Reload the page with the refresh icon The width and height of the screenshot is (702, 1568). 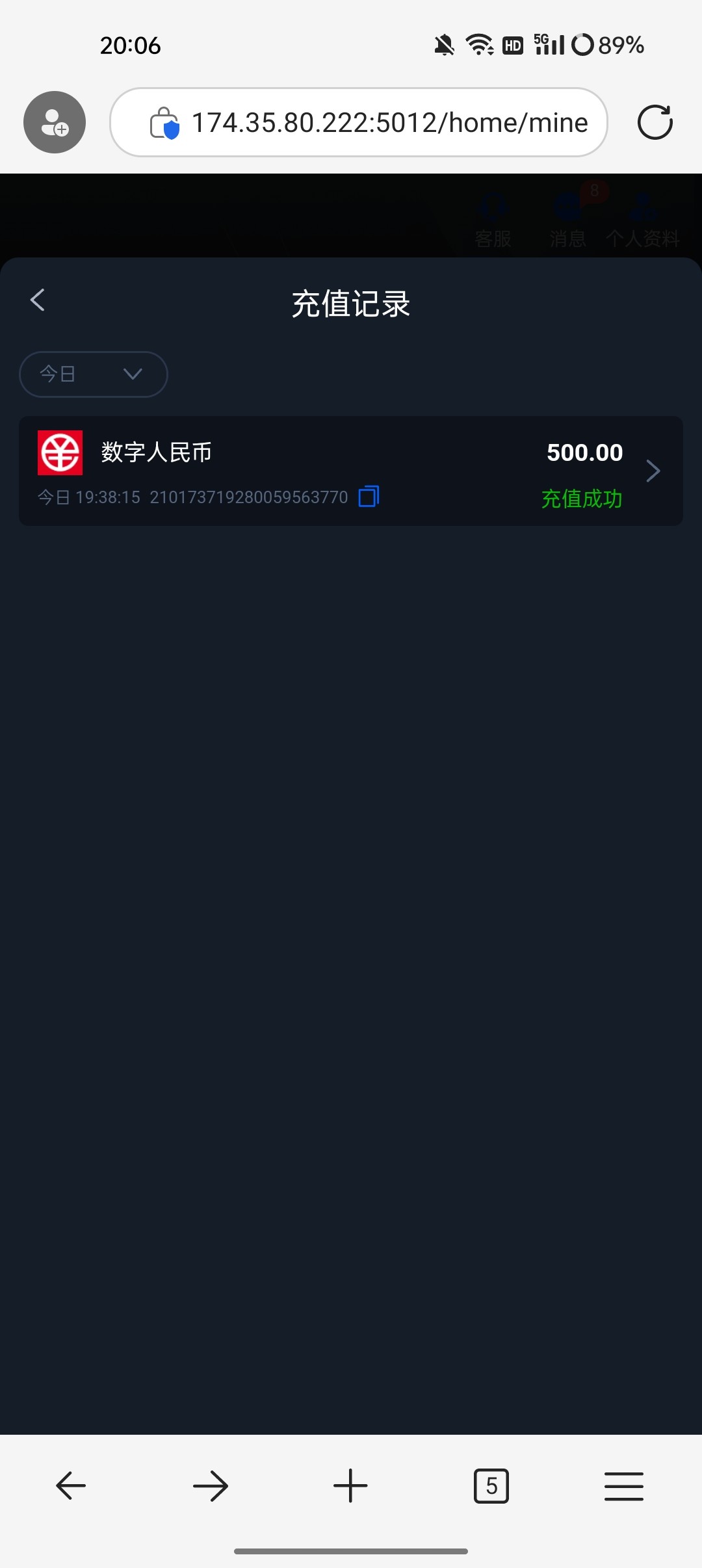click(655, 122)
